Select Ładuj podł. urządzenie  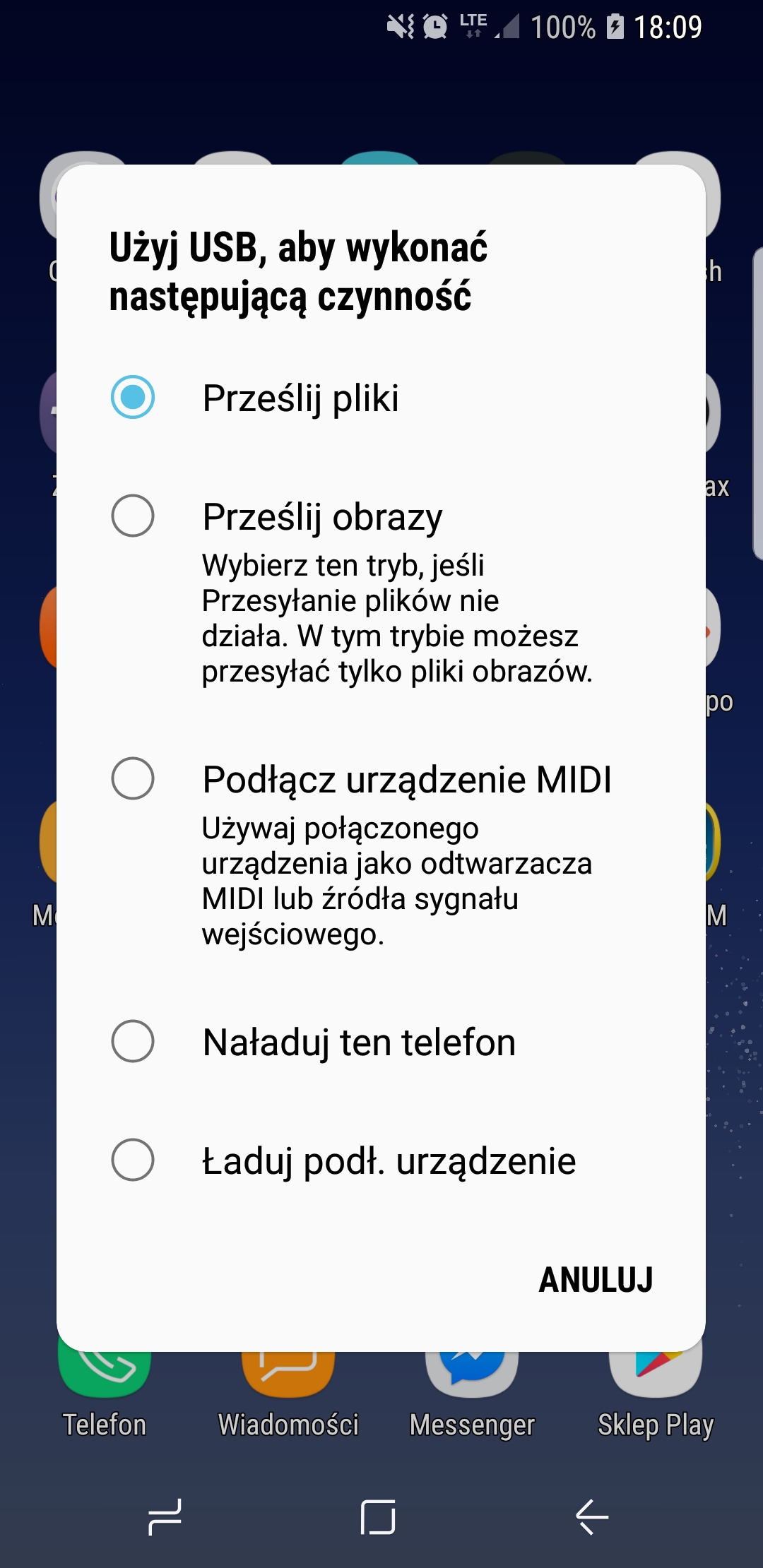[381, 1160]
